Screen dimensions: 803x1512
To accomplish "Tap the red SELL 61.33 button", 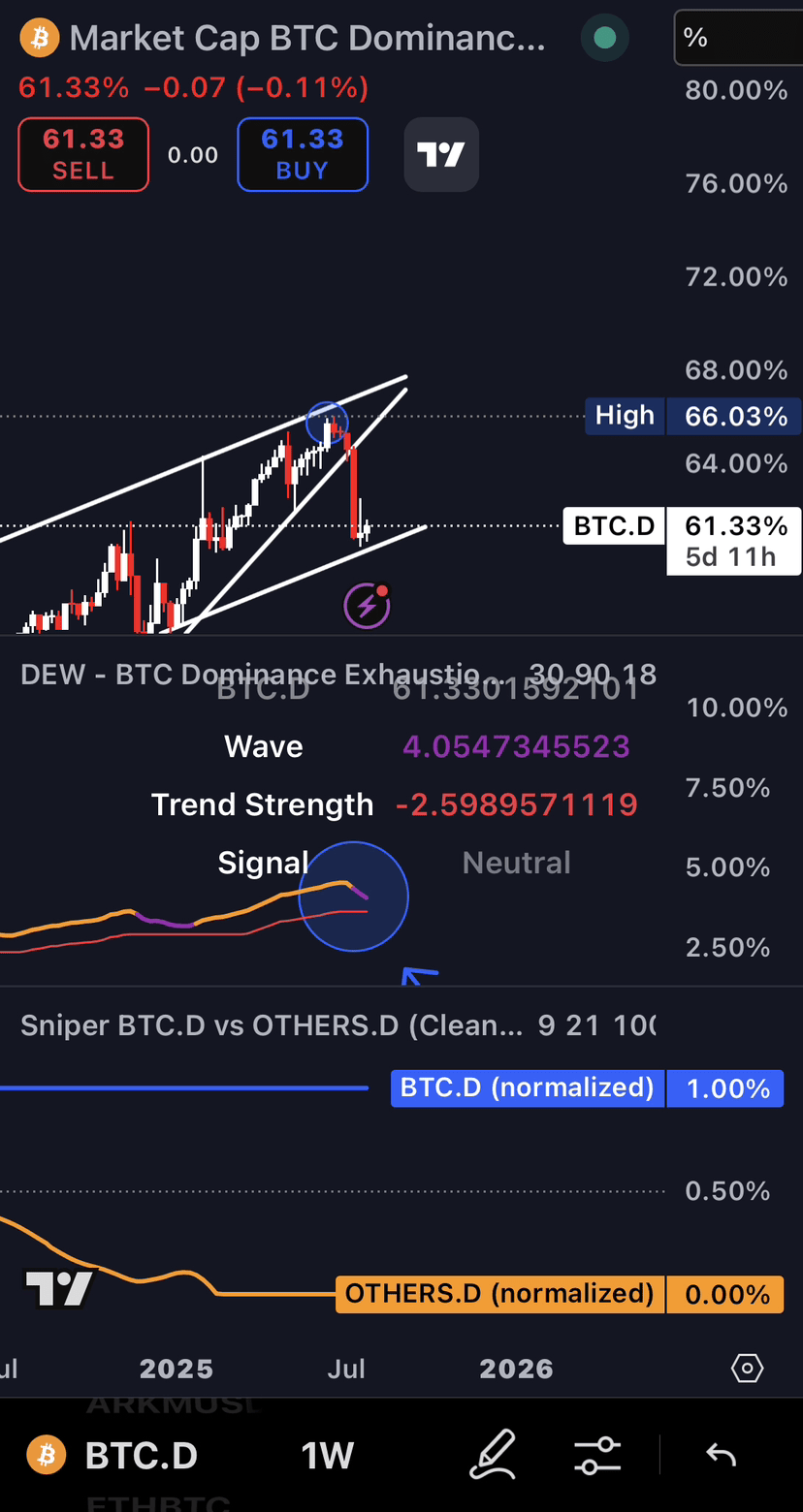I will [83, 154].
